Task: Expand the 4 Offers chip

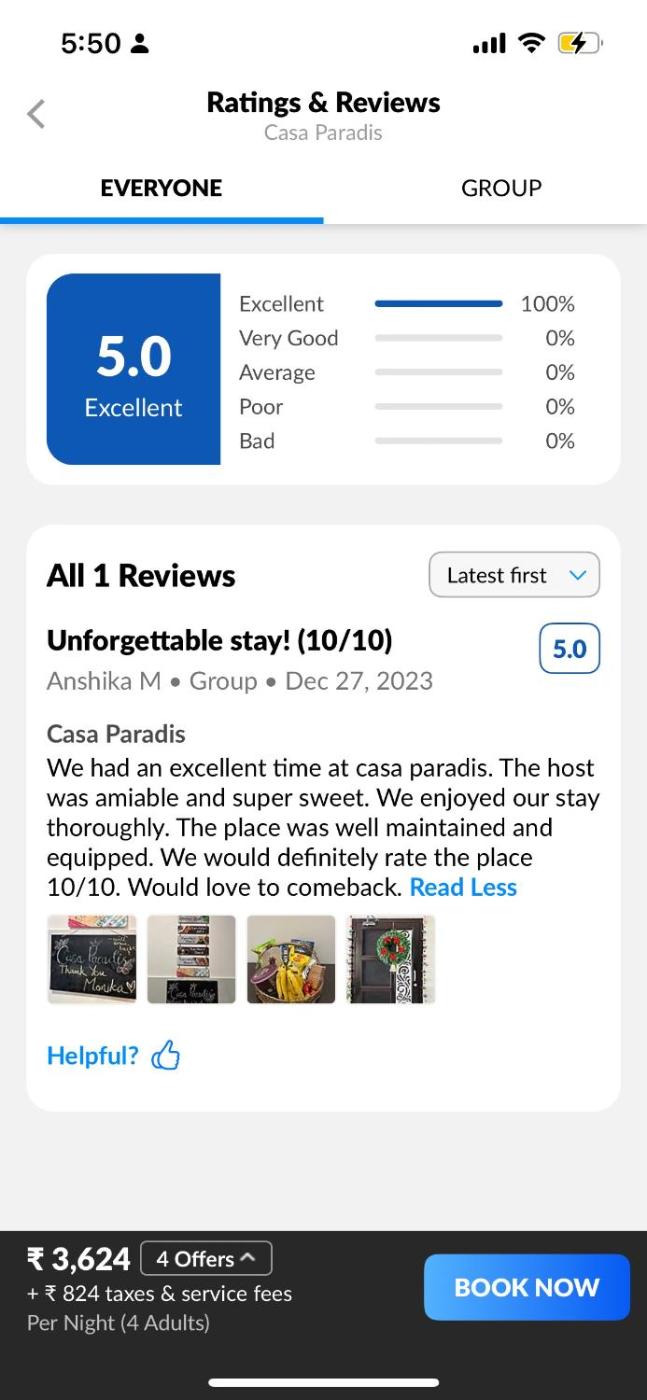Action: 206,1258
